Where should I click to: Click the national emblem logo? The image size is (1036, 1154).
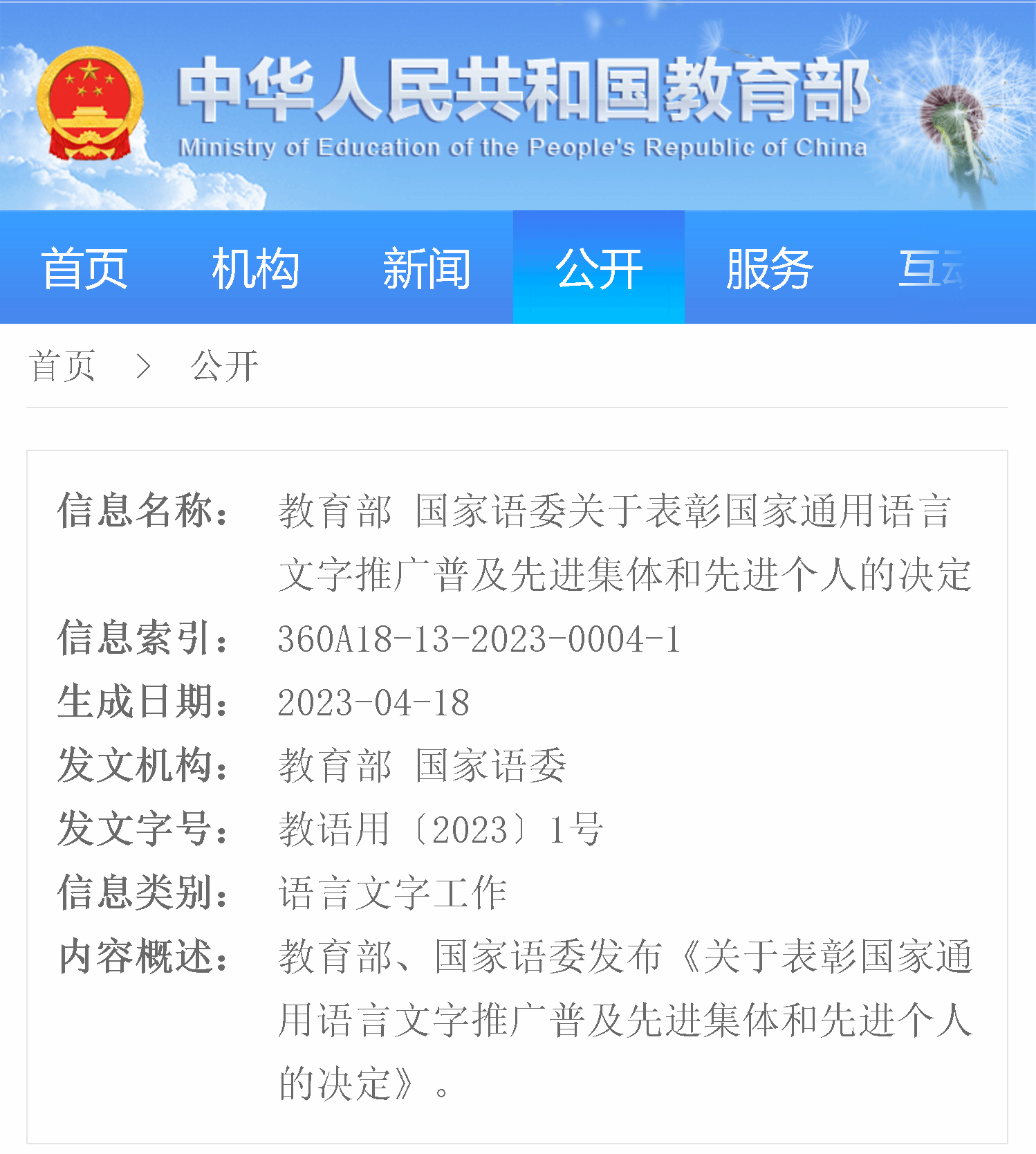[90, 104]
